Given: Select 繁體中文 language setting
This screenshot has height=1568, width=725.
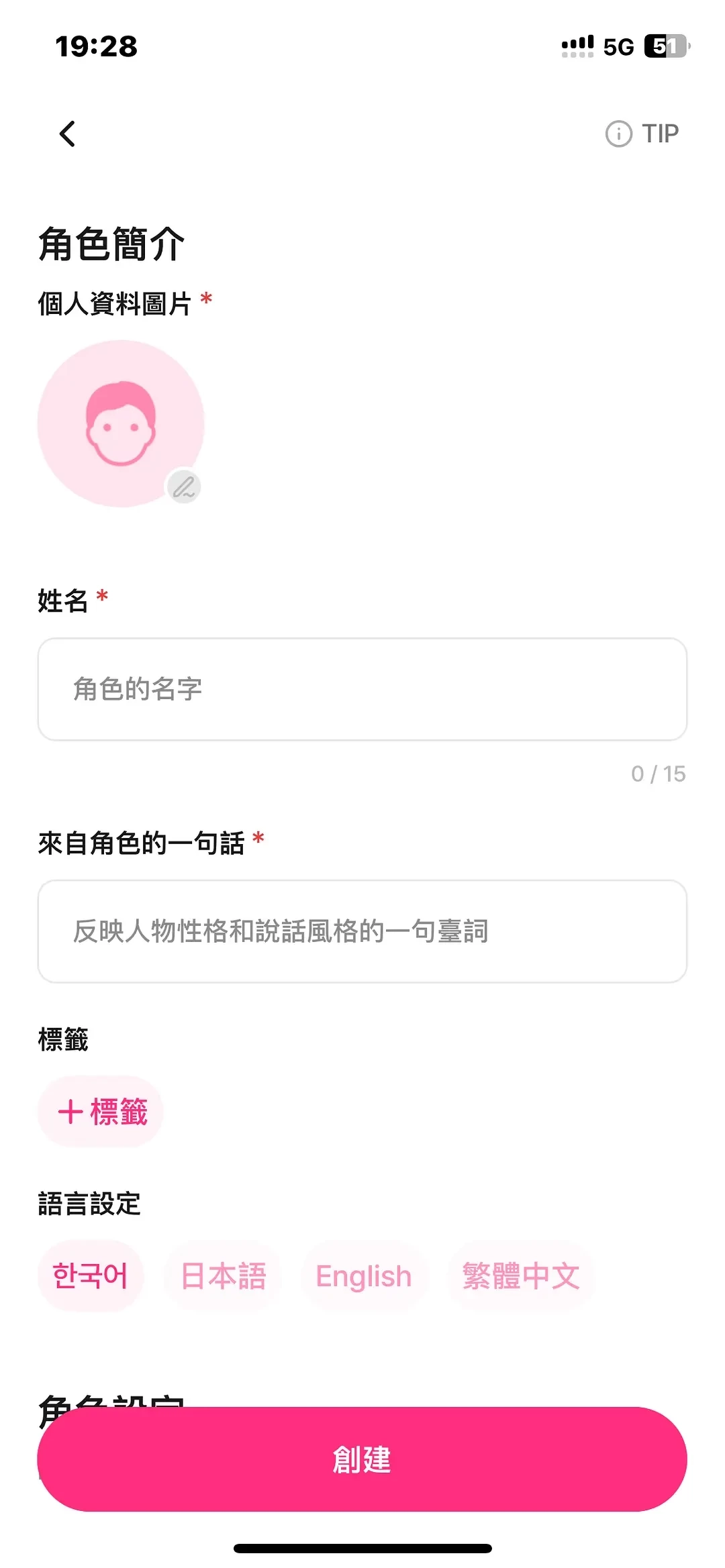Looking at the screenshot, I should [522, 1275].
